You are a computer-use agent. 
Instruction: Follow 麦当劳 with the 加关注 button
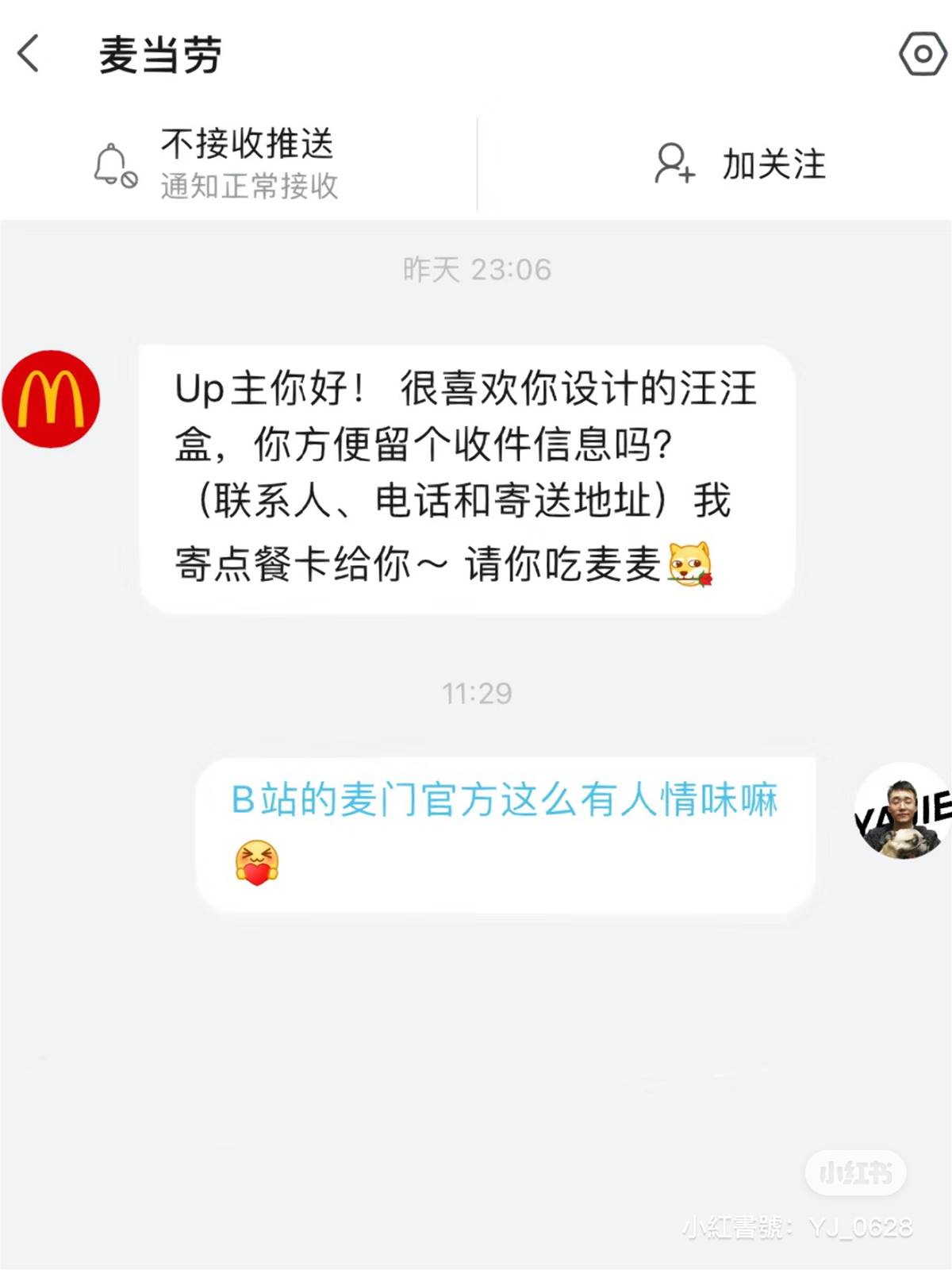pyautogui.click(x=739, y=164)
